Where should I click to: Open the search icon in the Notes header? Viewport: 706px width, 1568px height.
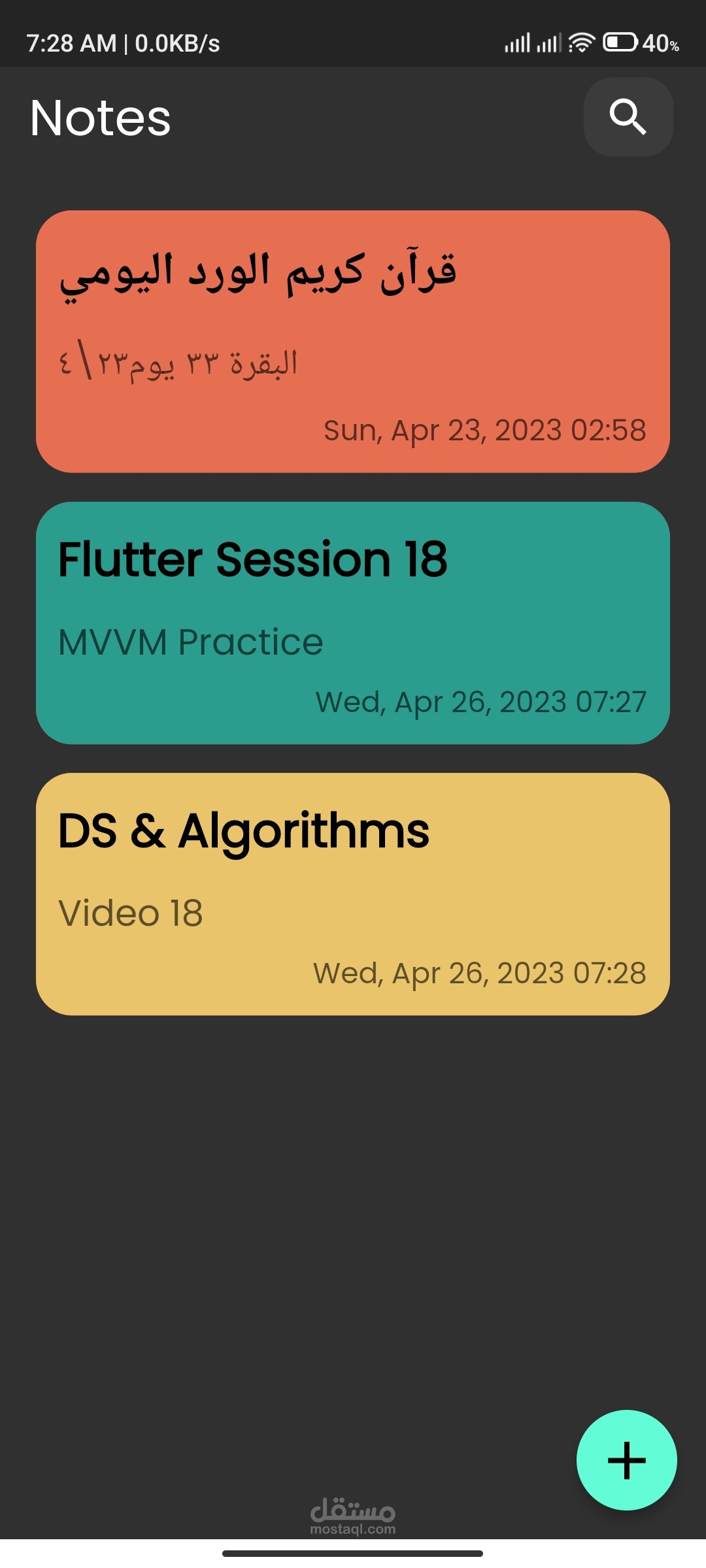(x=628, y=117)
